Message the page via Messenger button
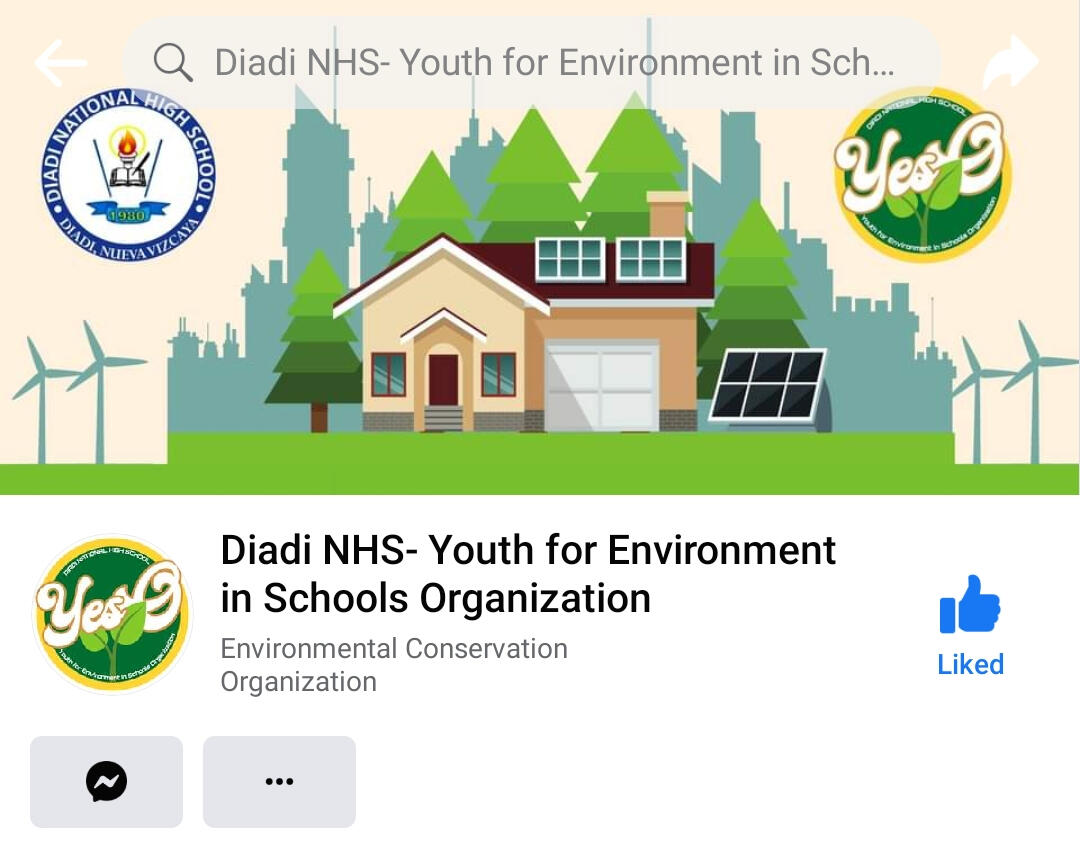1080x858 pixels. click(106, 782)
